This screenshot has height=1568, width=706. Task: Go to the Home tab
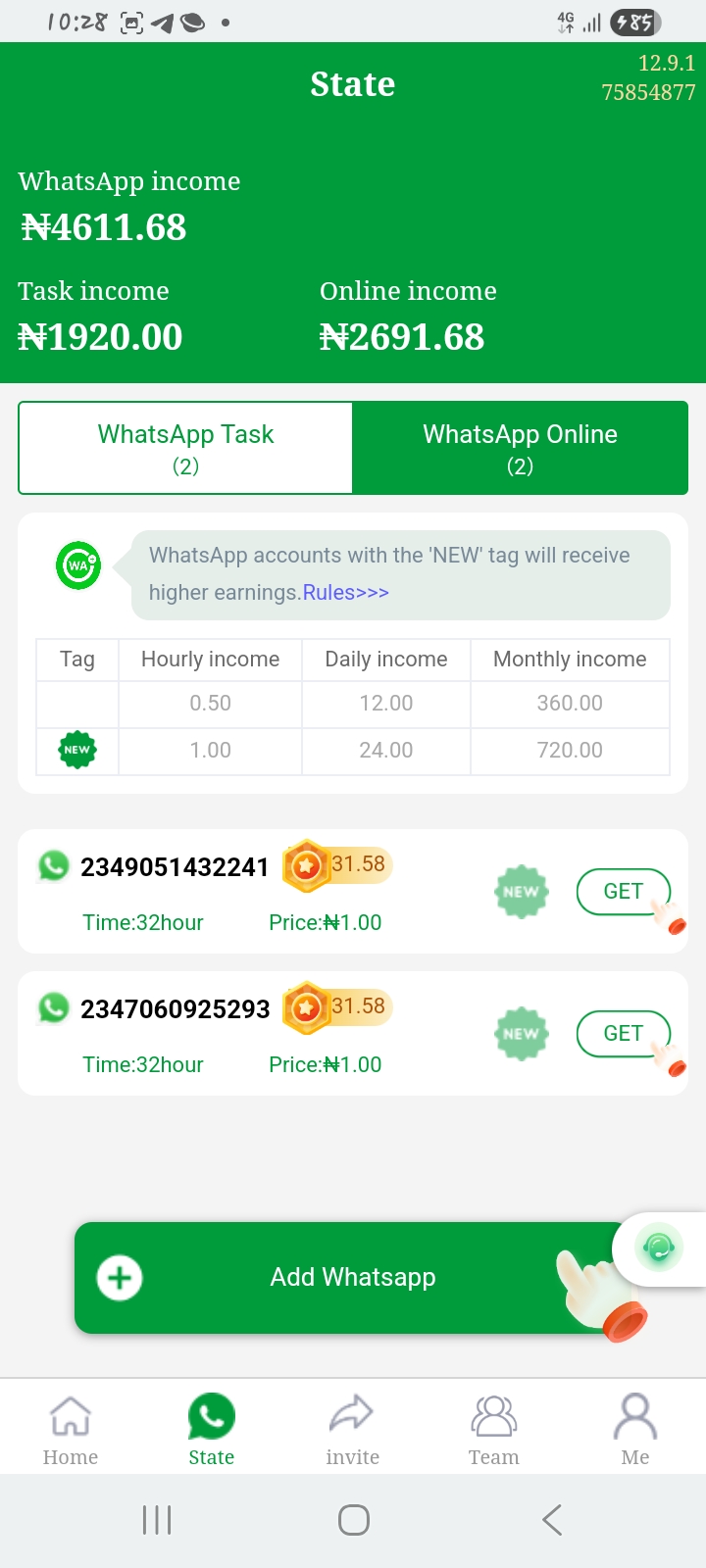[71, 1430]
